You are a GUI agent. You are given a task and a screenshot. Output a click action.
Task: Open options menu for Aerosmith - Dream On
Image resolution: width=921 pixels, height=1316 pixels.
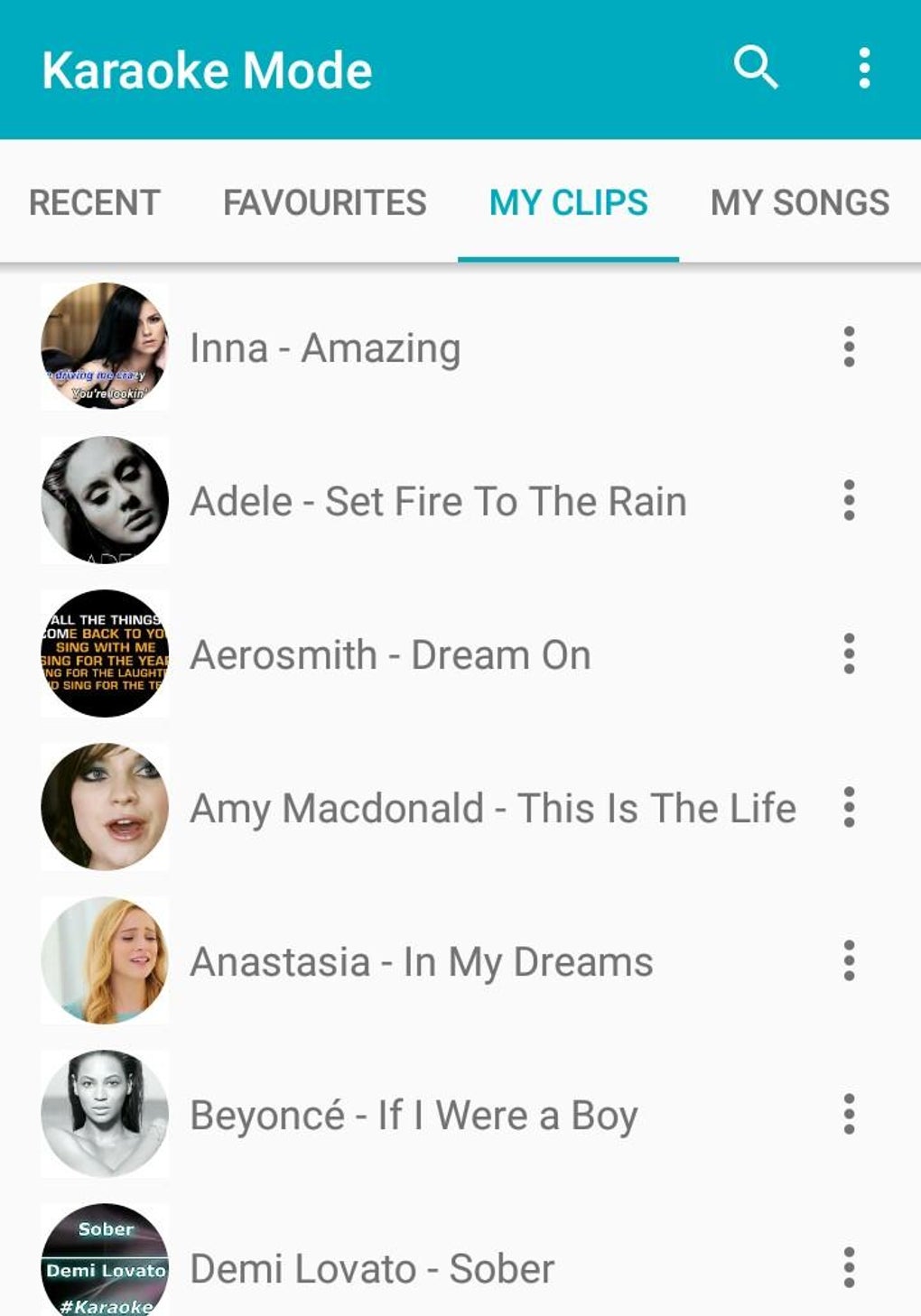pyautogui.click(x=849, y=654)
